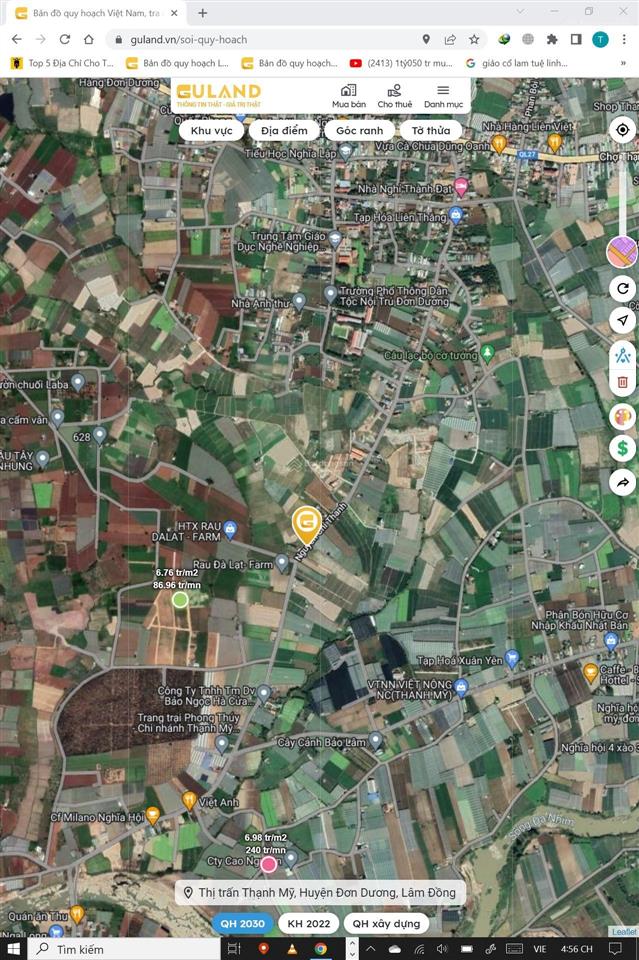Screen dimensions: 639x960
Task: Delete drawings with the trash icon
Action: [622, 382]
